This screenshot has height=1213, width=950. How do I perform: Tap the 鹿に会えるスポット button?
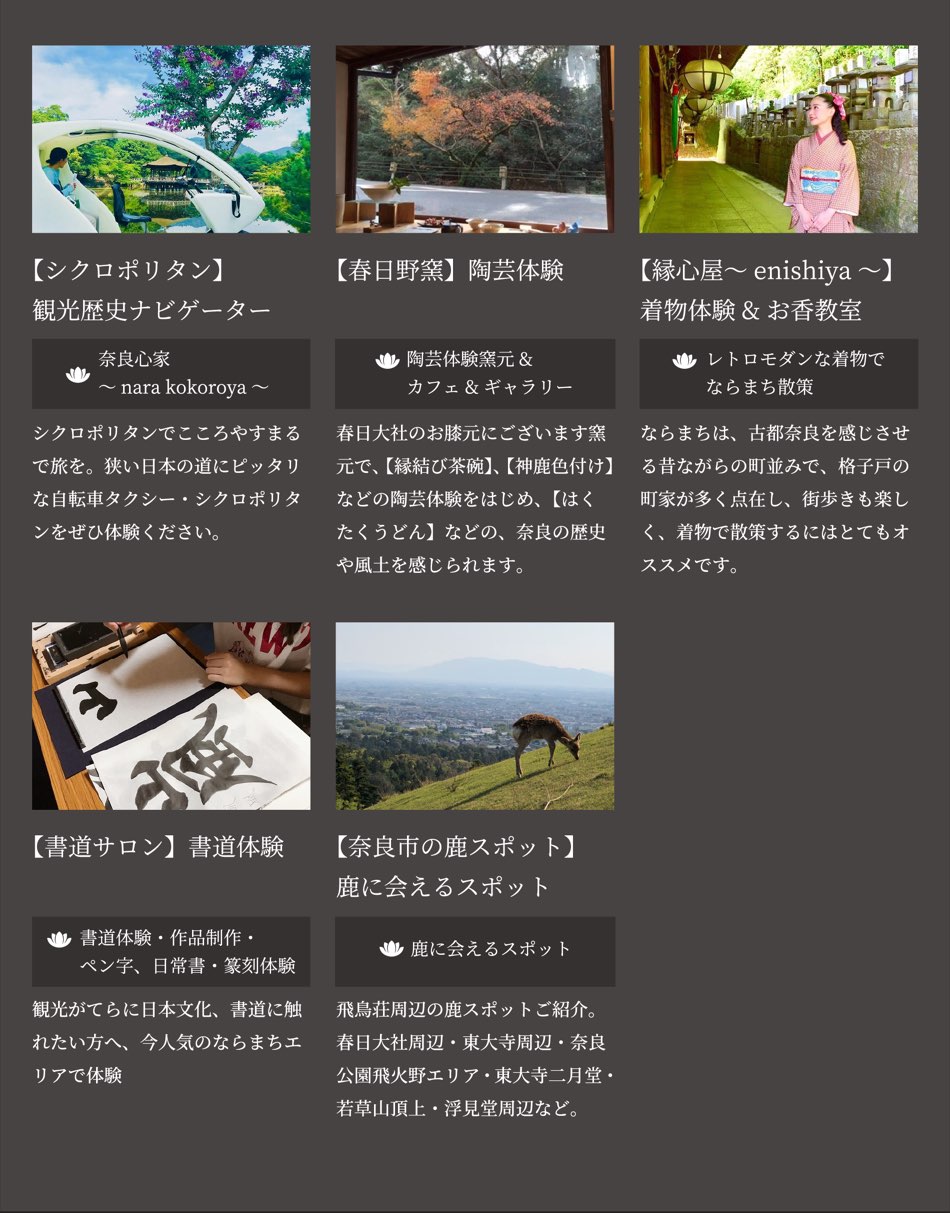pos(475,951)
